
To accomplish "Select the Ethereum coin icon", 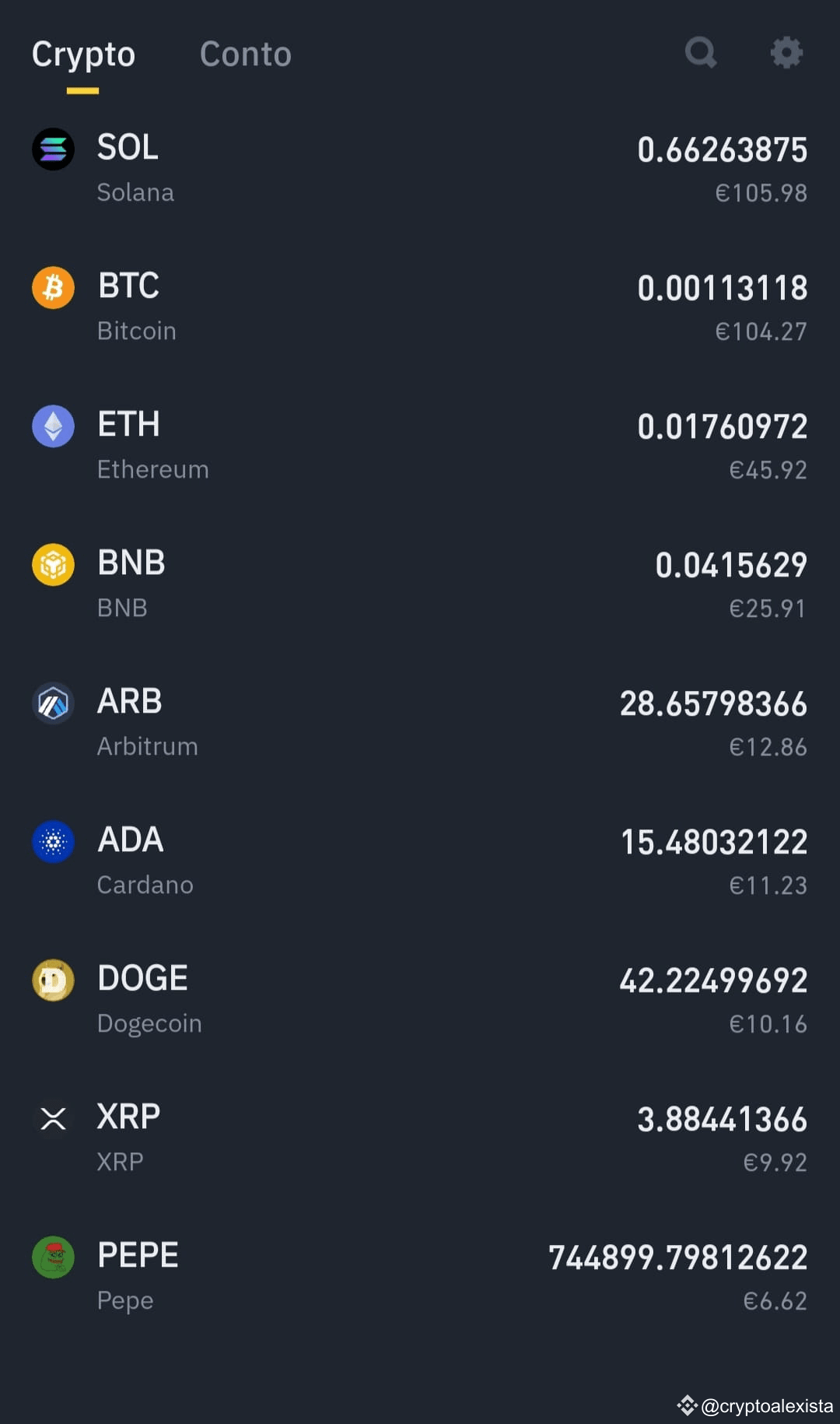I will (52, 426).
